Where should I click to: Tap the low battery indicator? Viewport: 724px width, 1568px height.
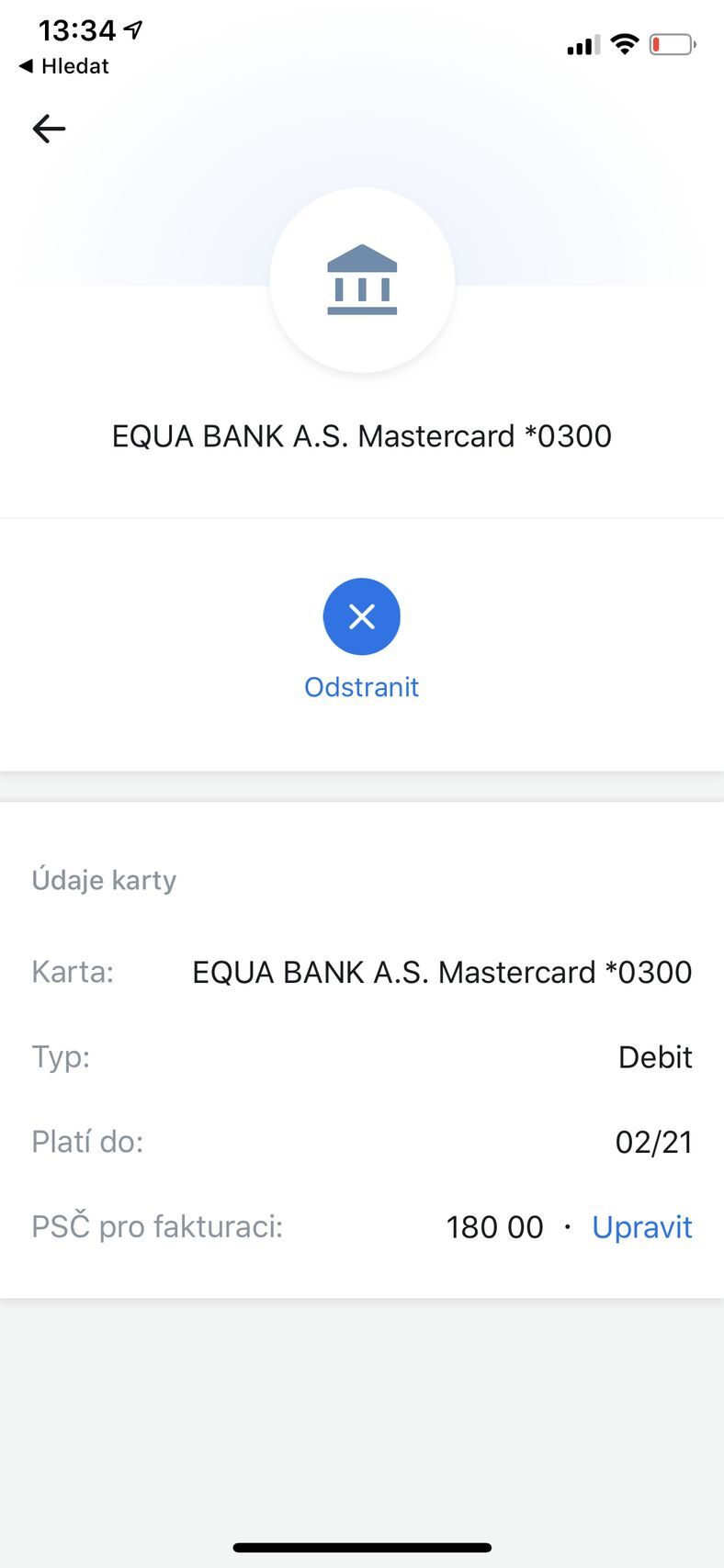671,42
